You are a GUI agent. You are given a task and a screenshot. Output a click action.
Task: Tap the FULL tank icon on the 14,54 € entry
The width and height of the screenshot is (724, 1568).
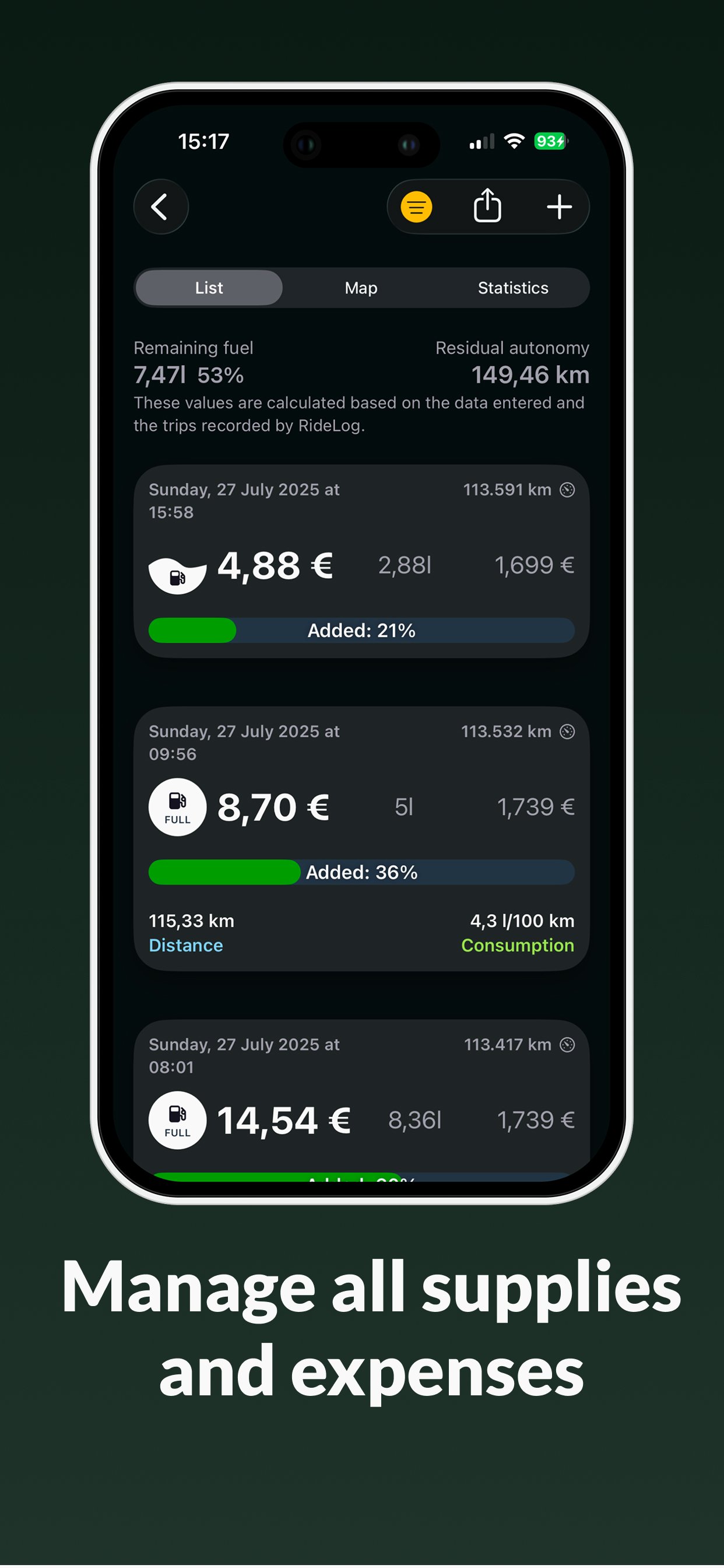[x=177, y=1120]
